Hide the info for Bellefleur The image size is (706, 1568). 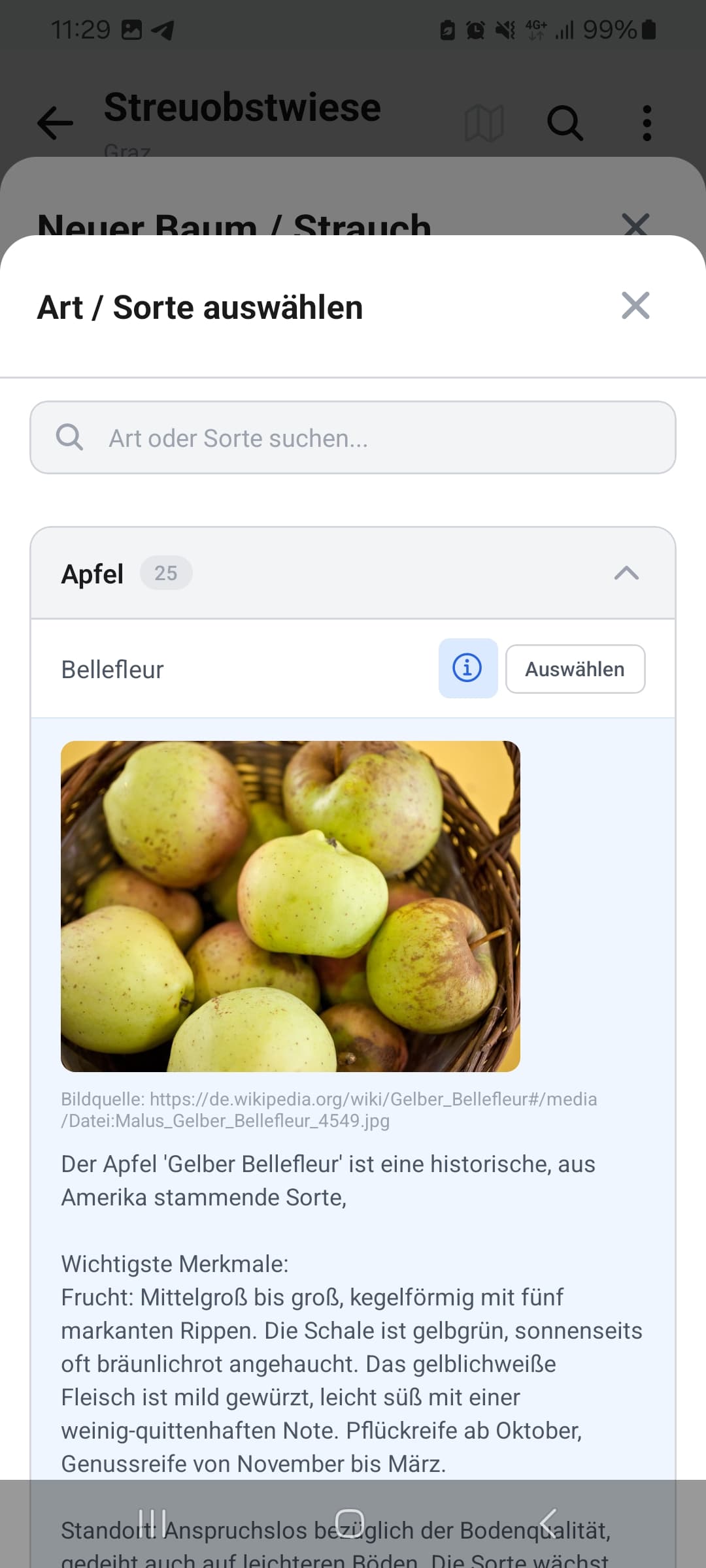[467, 668]
